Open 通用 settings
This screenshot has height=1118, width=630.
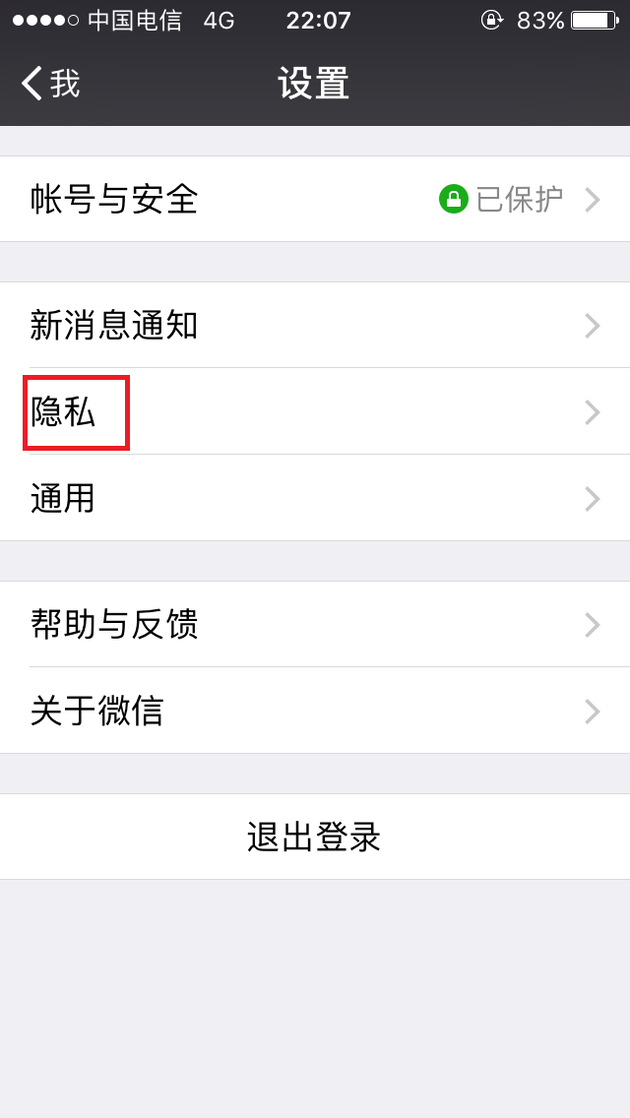pos(315,498)
